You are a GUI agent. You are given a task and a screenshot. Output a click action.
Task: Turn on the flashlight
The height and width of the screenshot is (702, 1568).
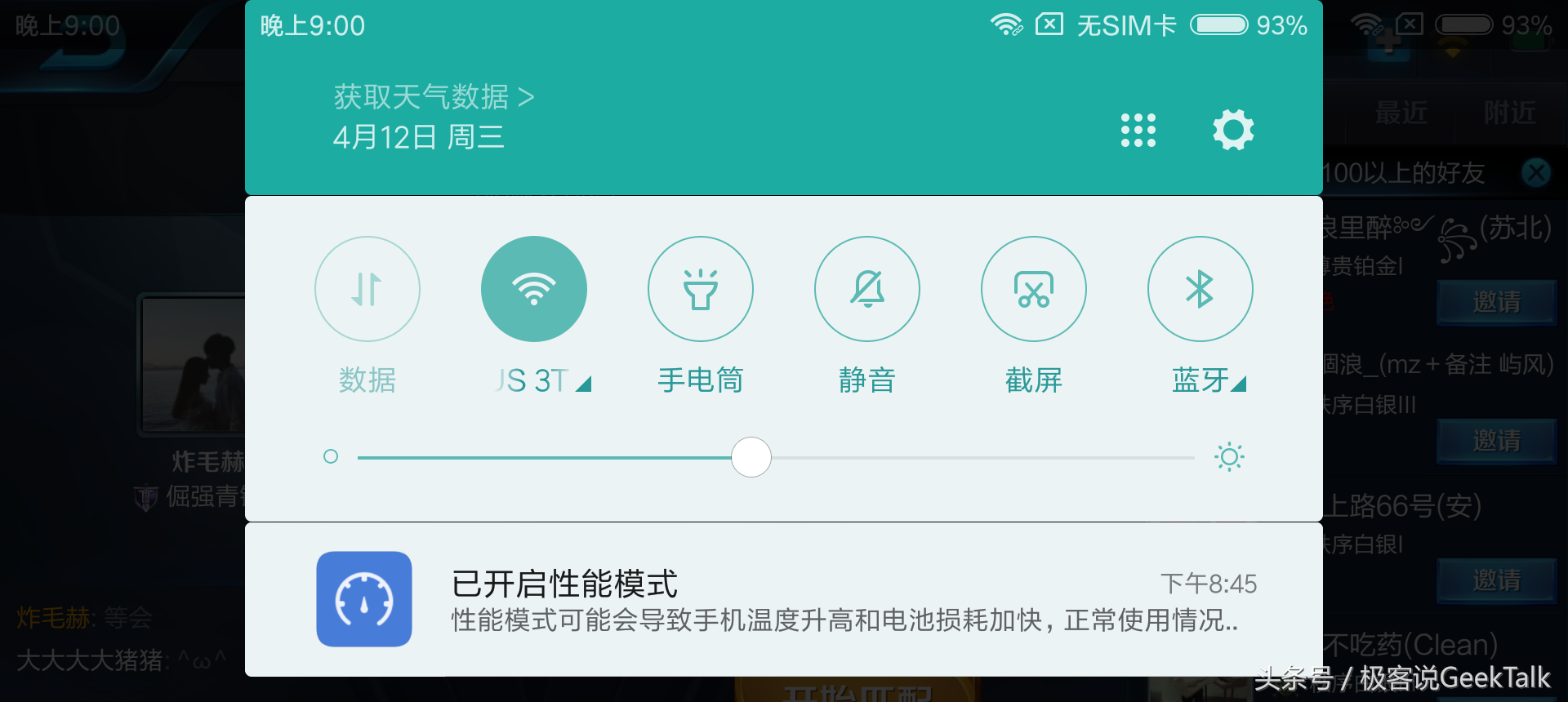click(x=701, y=289)
